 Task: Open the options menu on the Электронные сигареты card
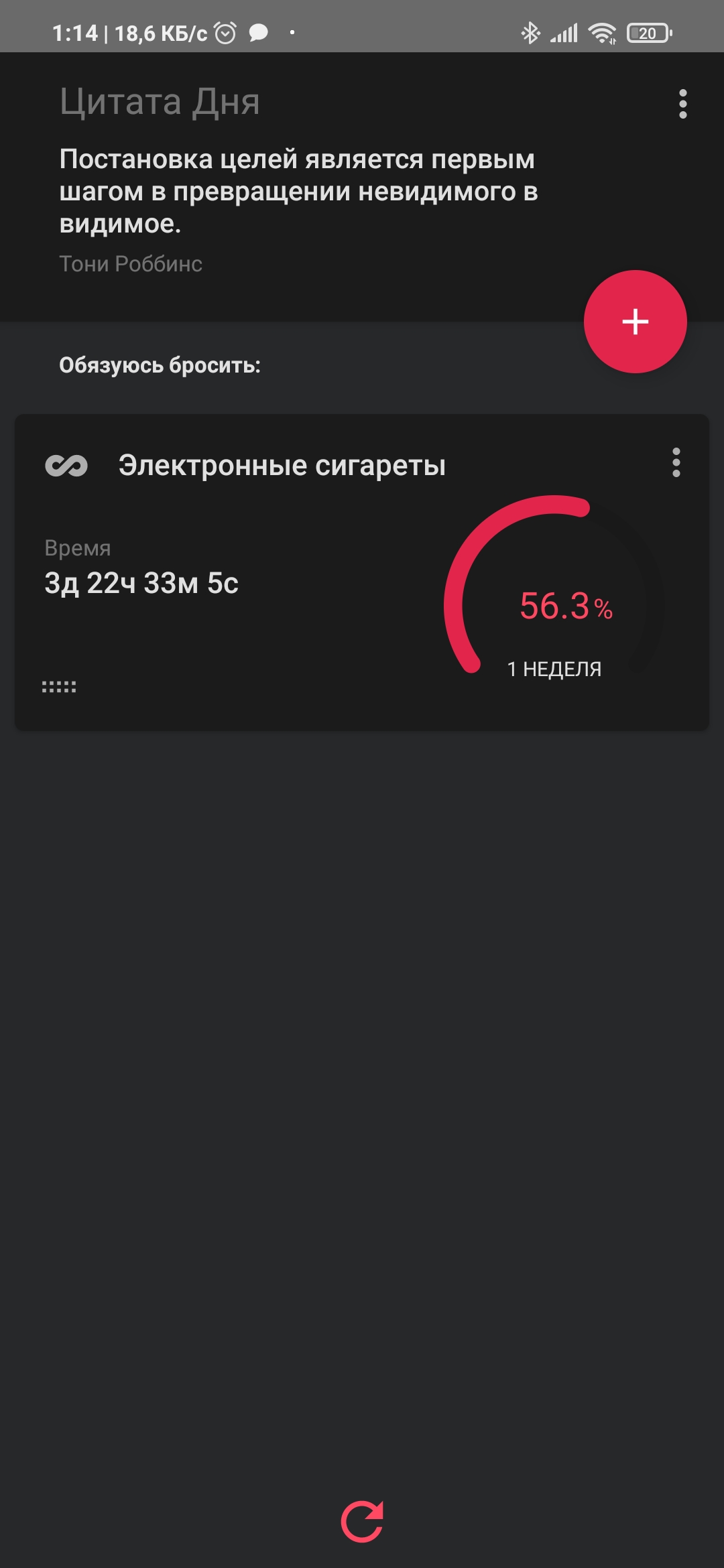tap(676, 462)
